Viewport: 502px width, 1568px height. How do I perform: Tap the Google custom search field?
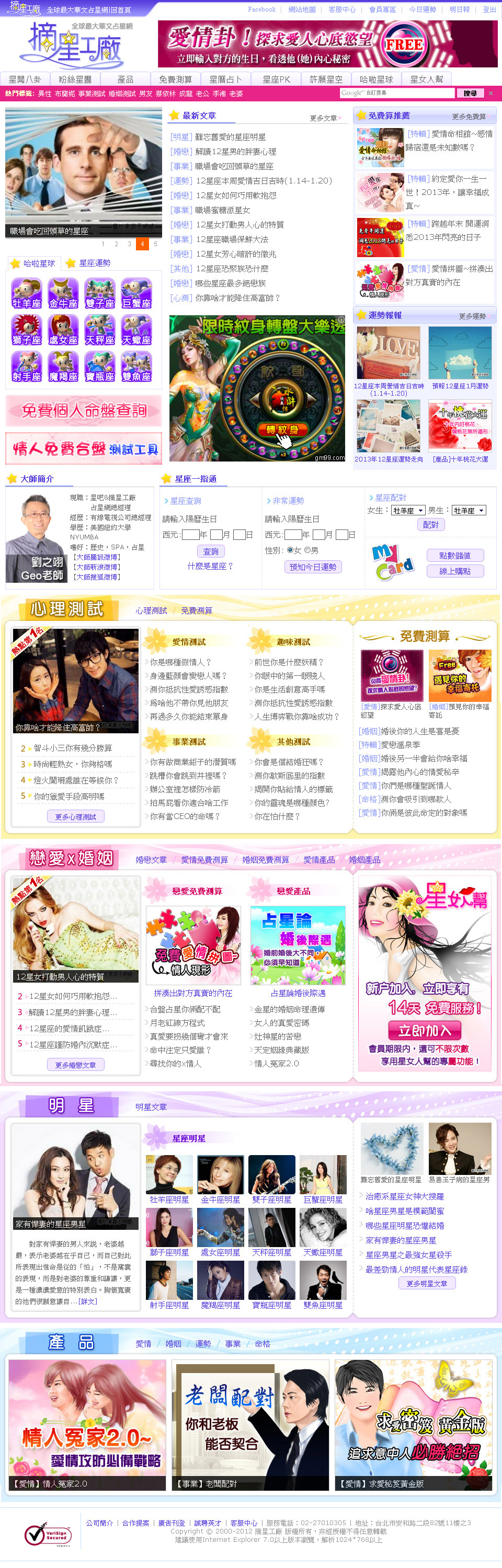click(396, 93)
